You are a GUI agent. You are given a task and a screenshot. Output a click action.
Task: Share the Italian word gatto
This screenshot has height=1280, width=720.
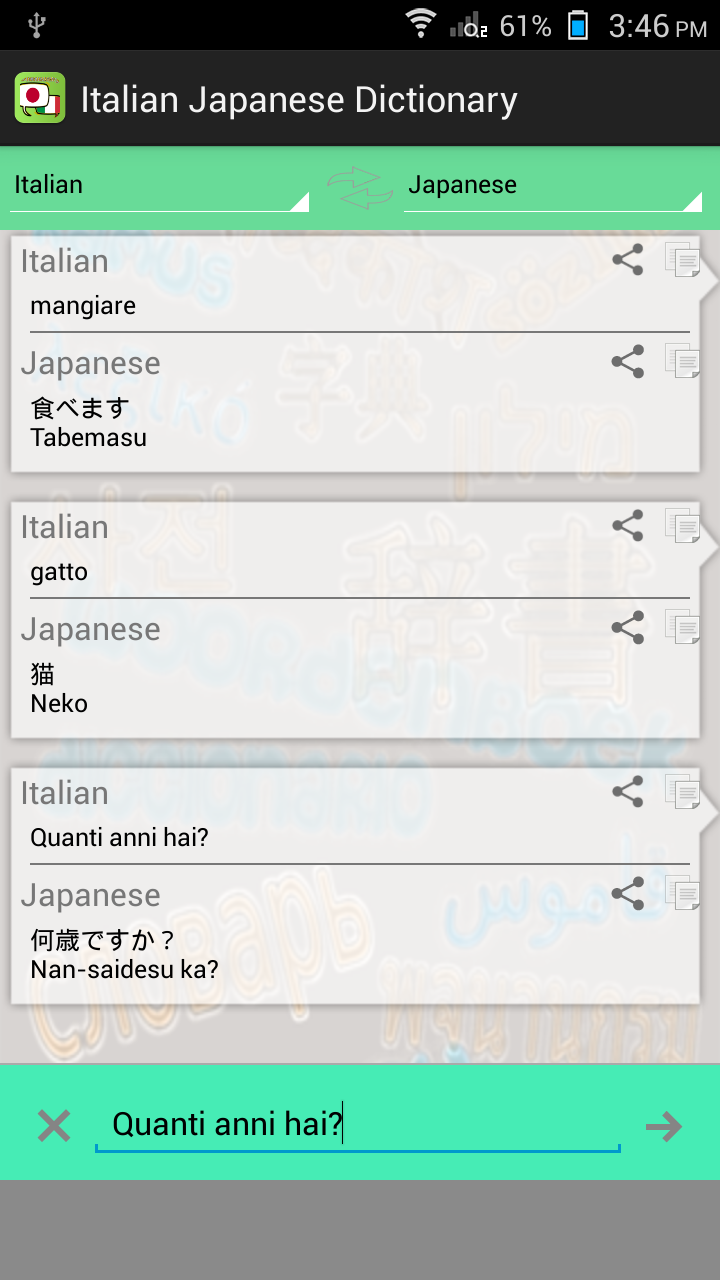coord(627,526)
